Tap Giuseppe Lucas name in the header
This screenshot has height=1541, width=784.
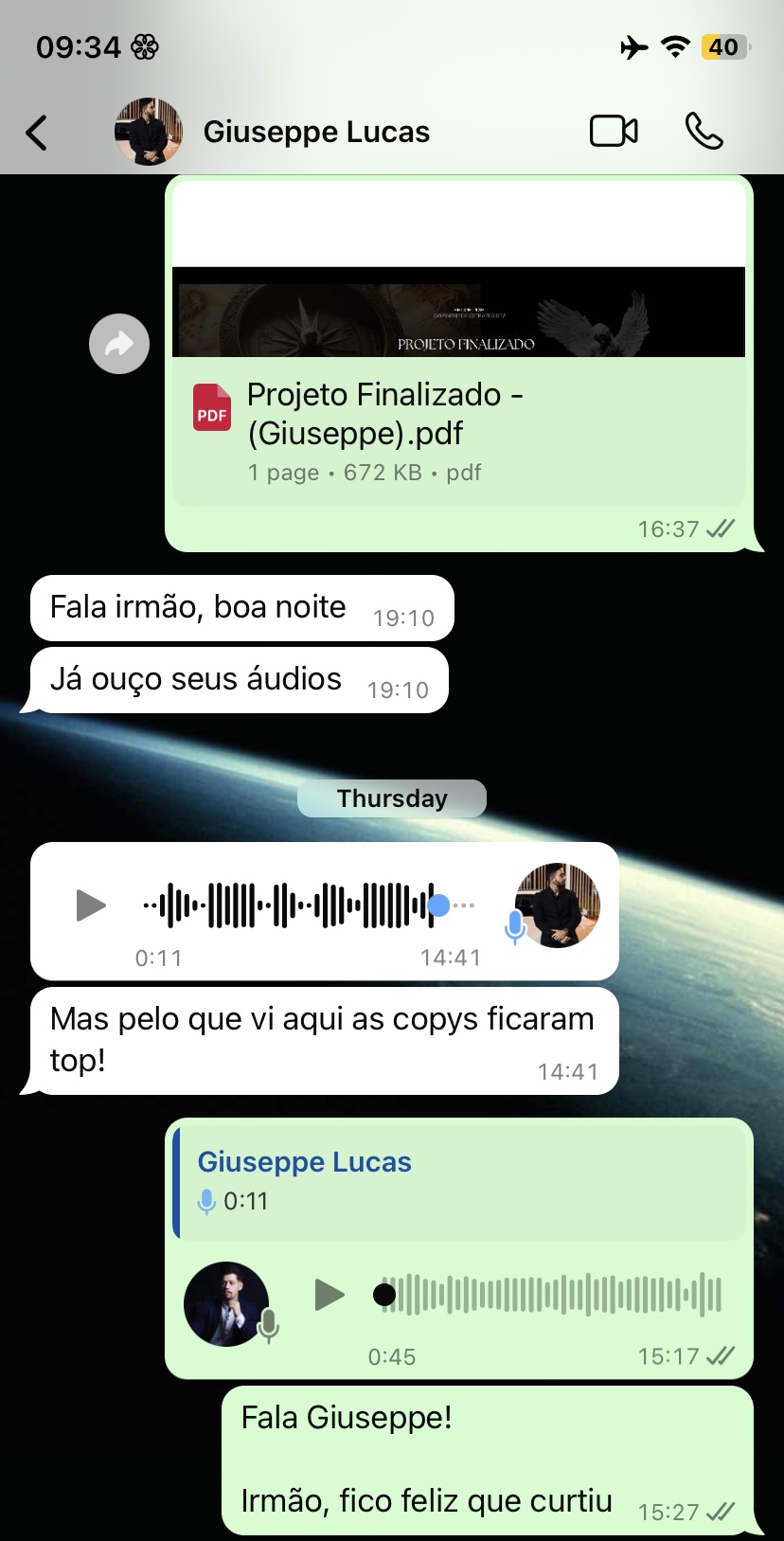coord(316,132)
